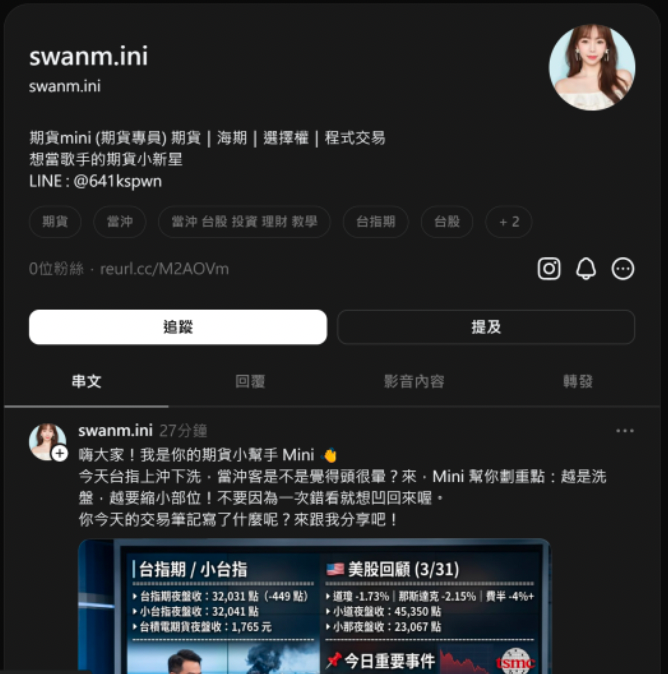The image size is (668, 674).
Task: Choose the 台指期 topic chip
Action: (x=376, y=222)
